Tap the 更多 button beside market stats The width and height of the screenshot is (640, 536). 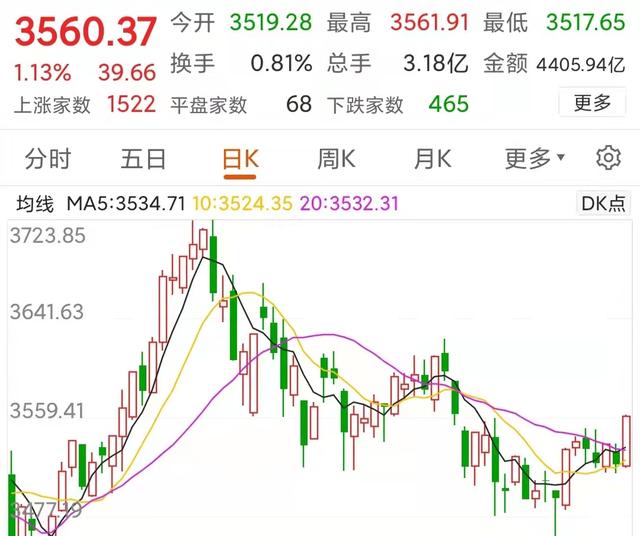(x=592, y=102)
